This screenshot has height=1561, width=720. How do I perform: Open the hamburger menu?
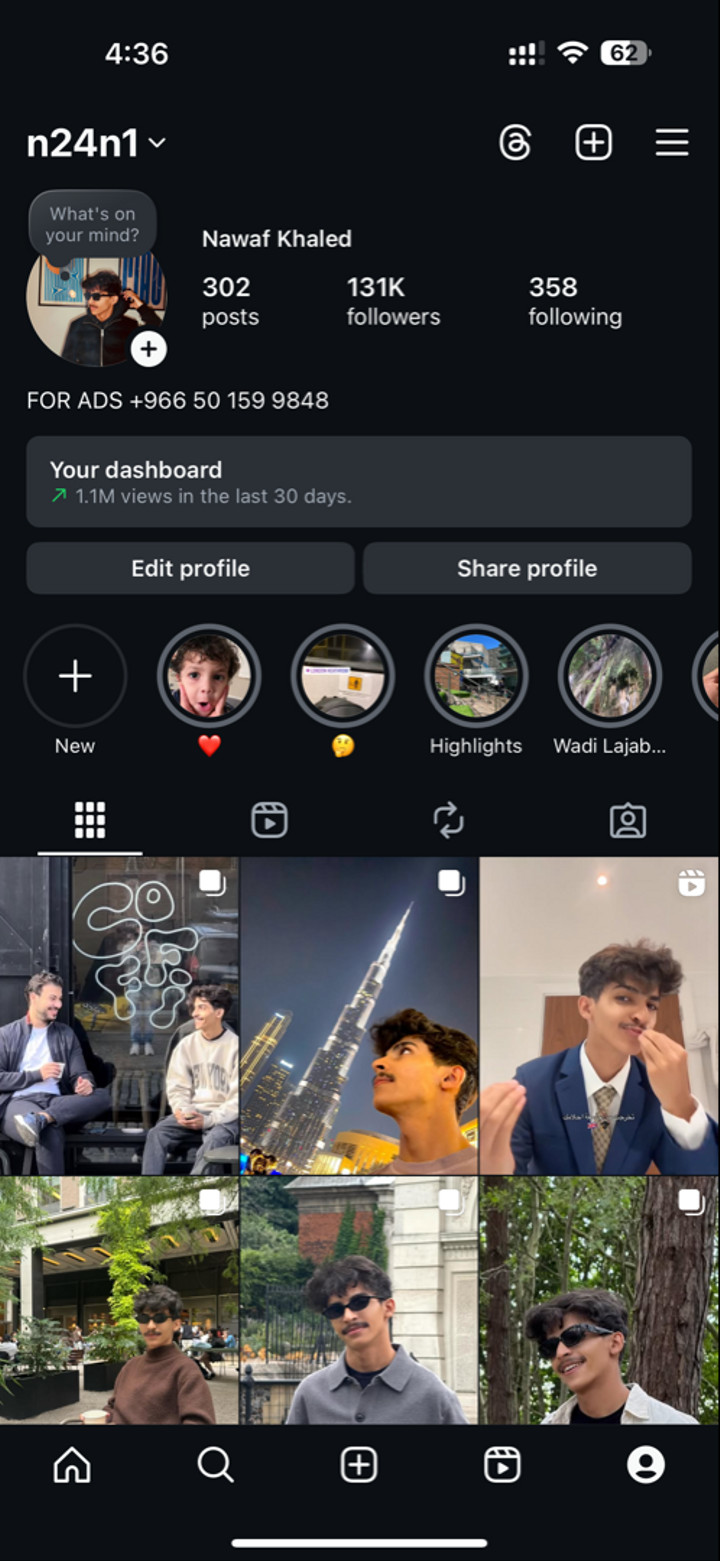click(672, 143)
